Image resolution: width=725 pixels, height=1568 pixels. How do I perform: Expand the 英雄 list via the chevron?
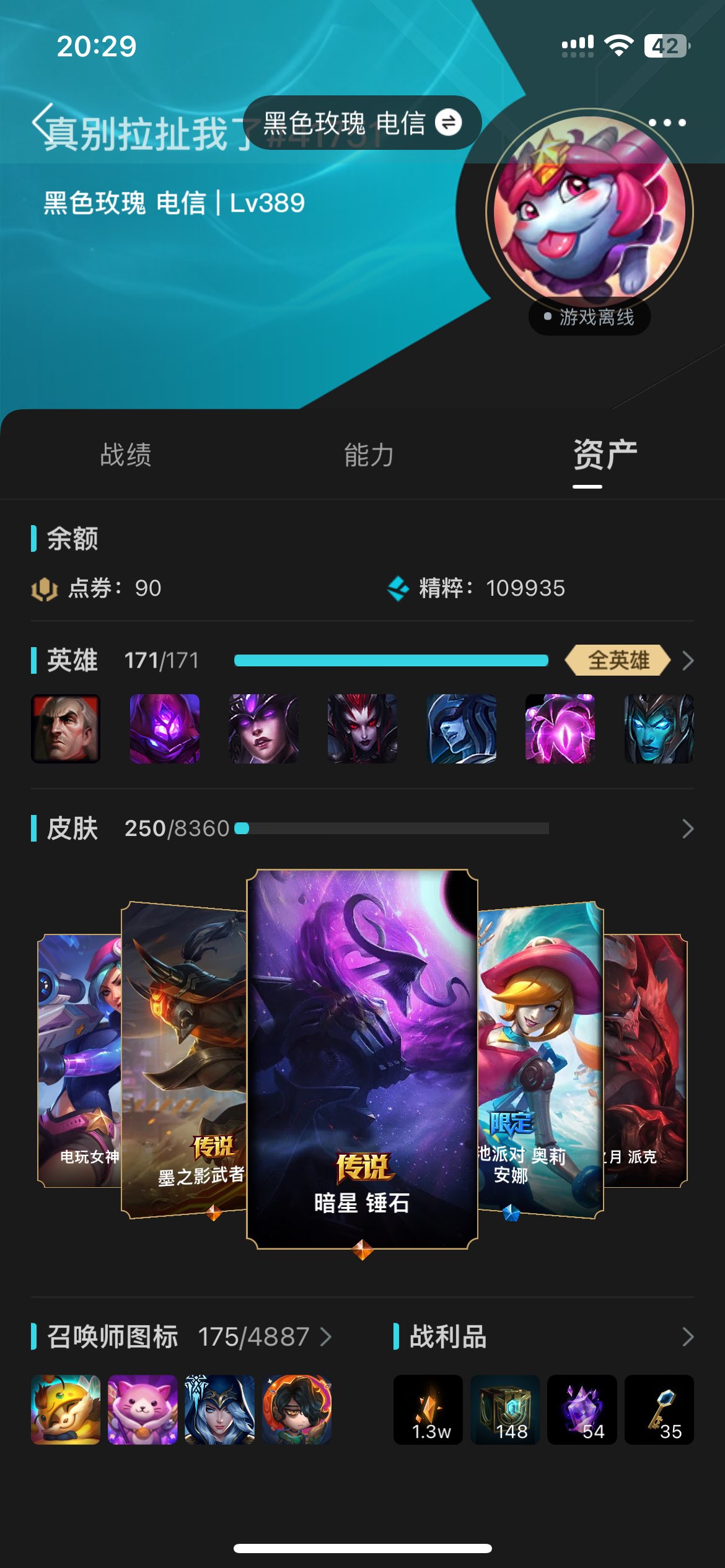click(x=687, y=661)
